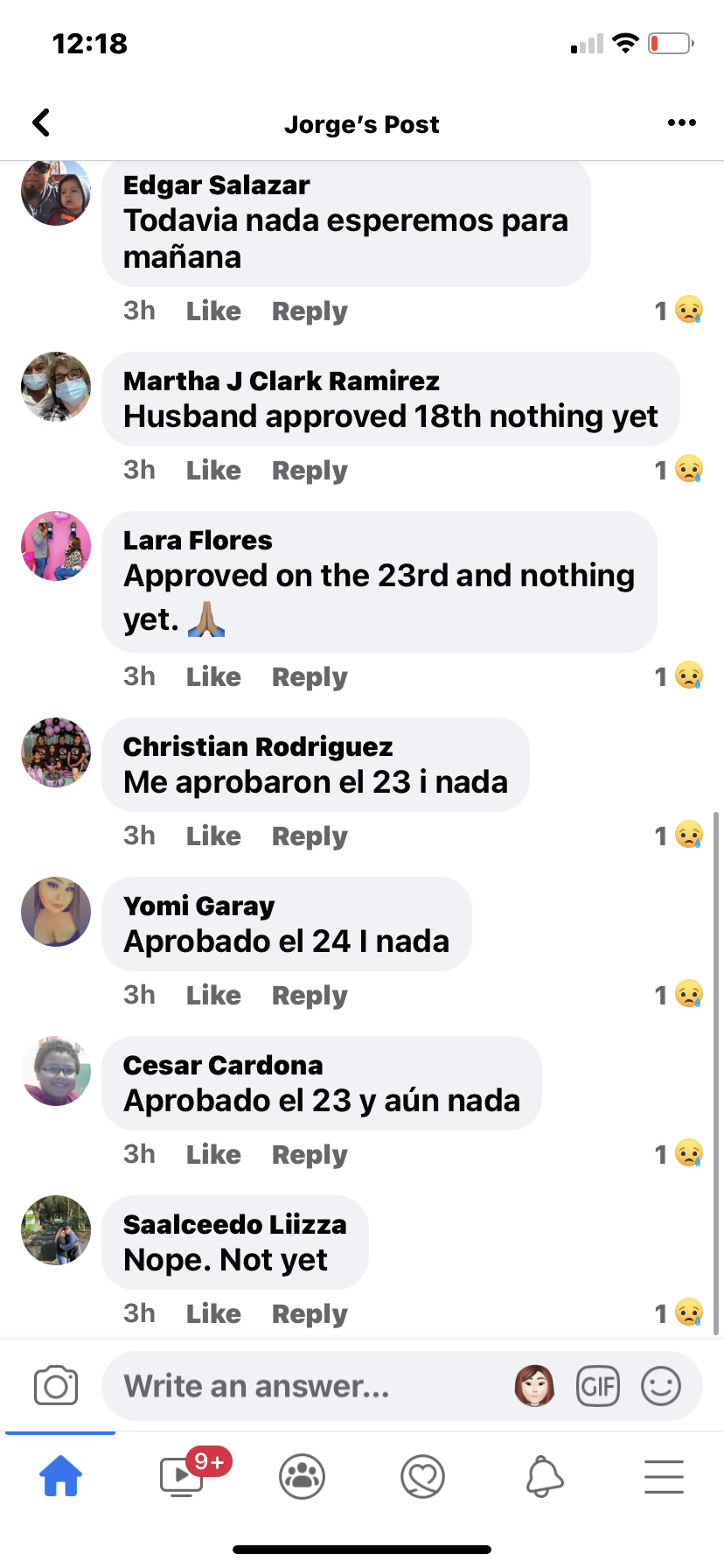Tap the Write an answer field
This screenshot has width=724, height=1568.
click(306, 1386)
